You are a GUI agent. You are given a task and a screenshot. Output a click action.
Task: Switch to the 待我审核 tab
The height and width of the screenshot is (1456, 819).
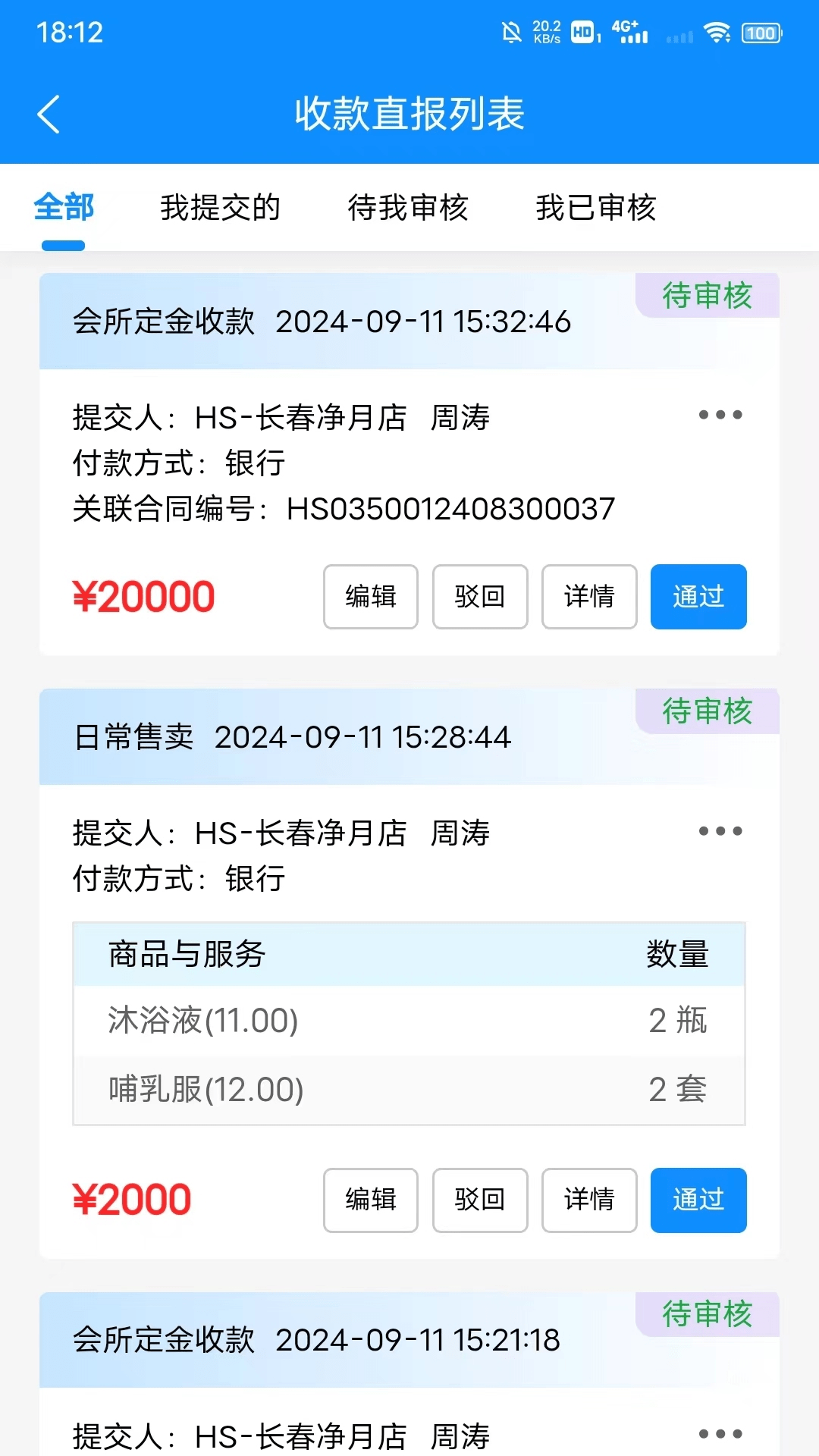(407, 208)
